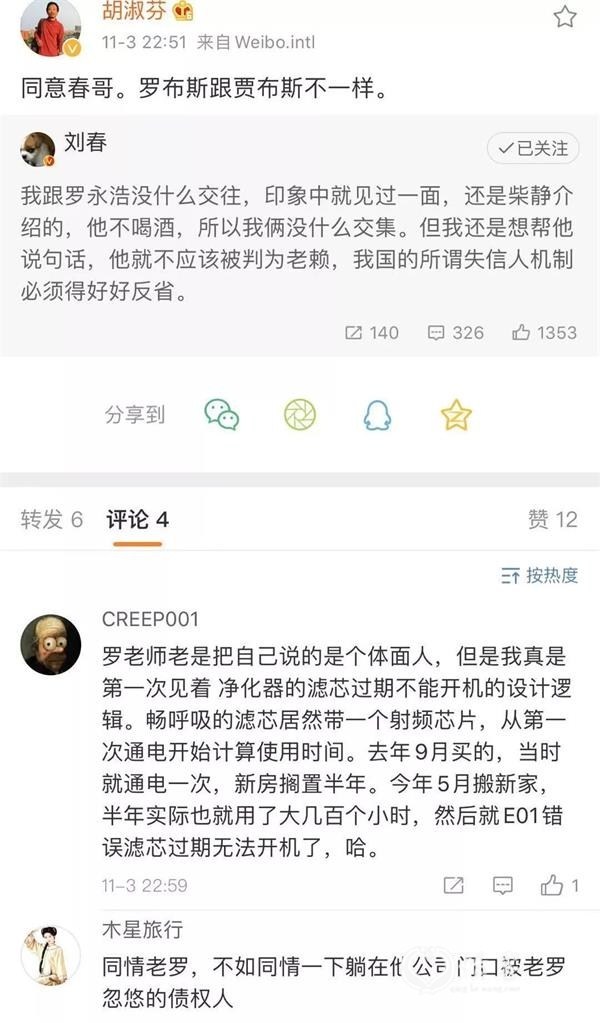Share to QQ
The height and width of the screenshot is (1023, 600).
click(377, 414)
